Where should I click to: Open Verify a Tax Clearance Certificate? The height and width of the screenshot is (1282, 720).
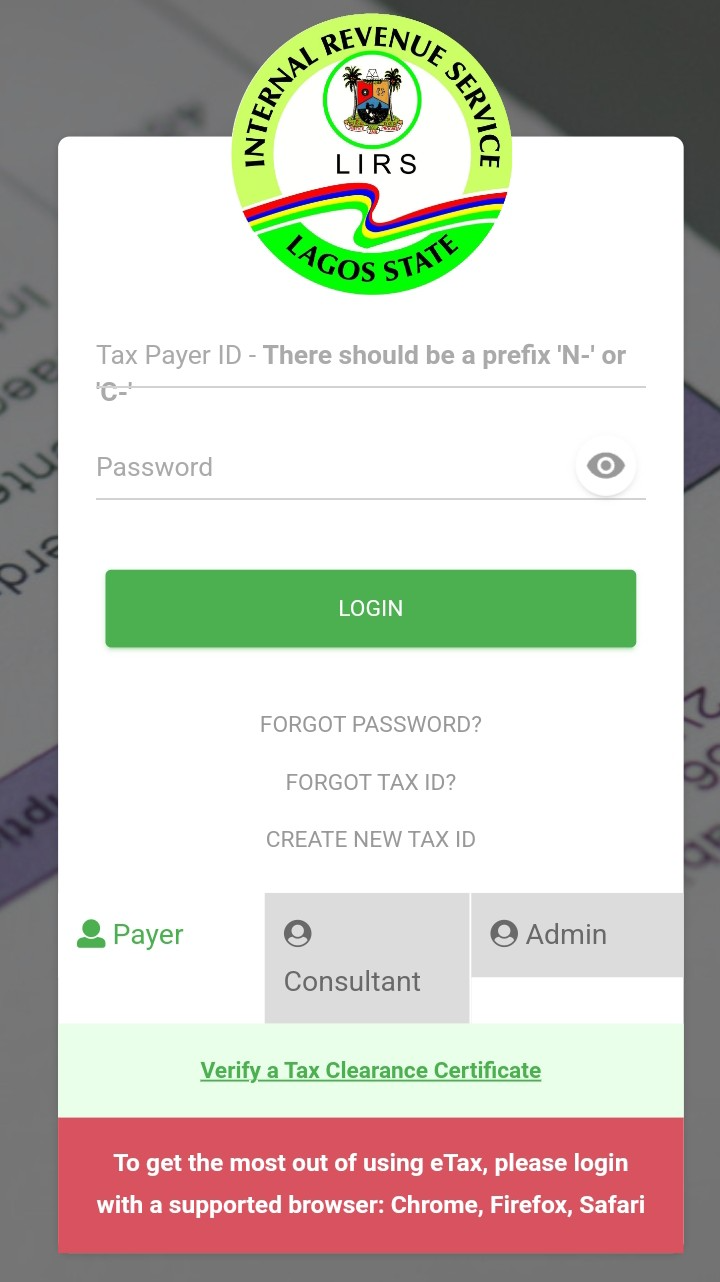pos(370,1069)
